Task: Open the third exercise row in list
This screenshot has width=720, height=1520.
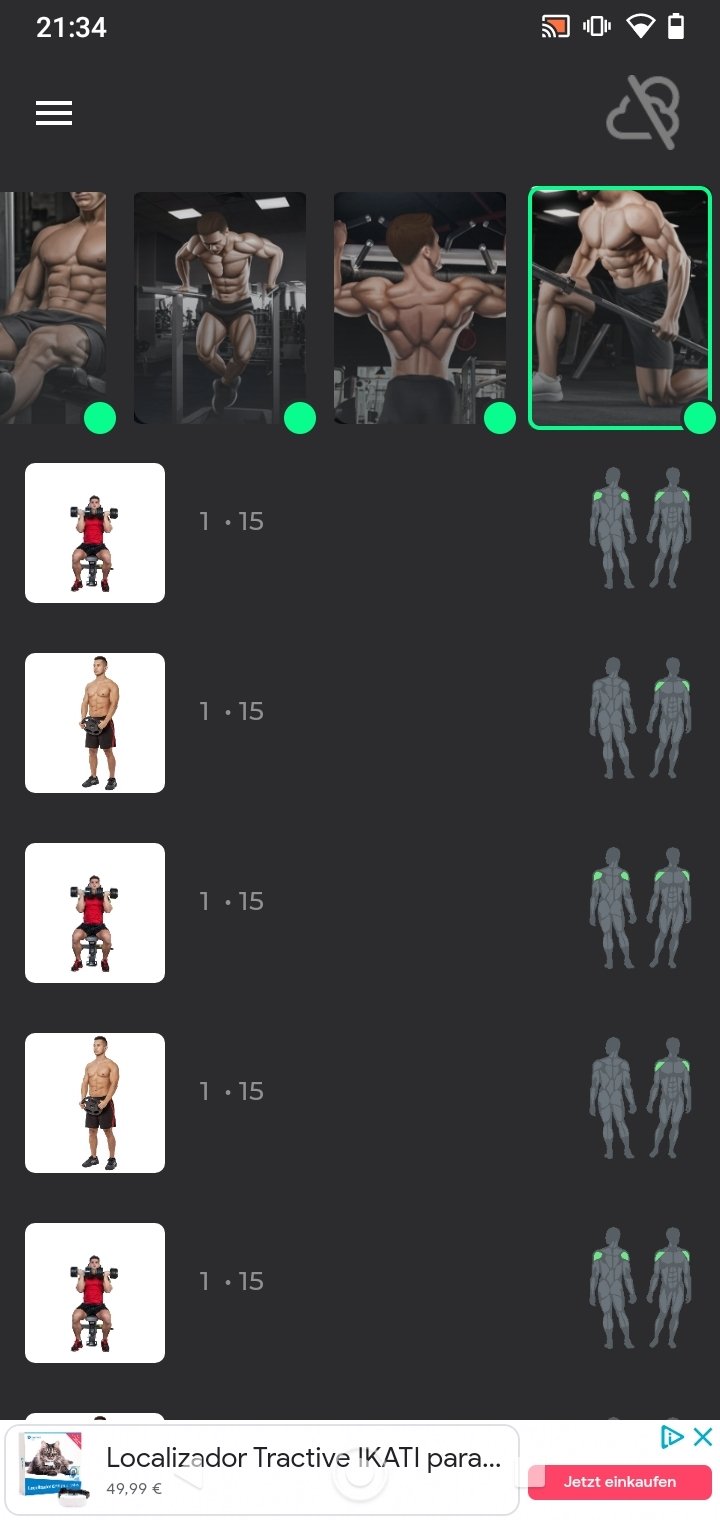Action: (x=360, y=913)
